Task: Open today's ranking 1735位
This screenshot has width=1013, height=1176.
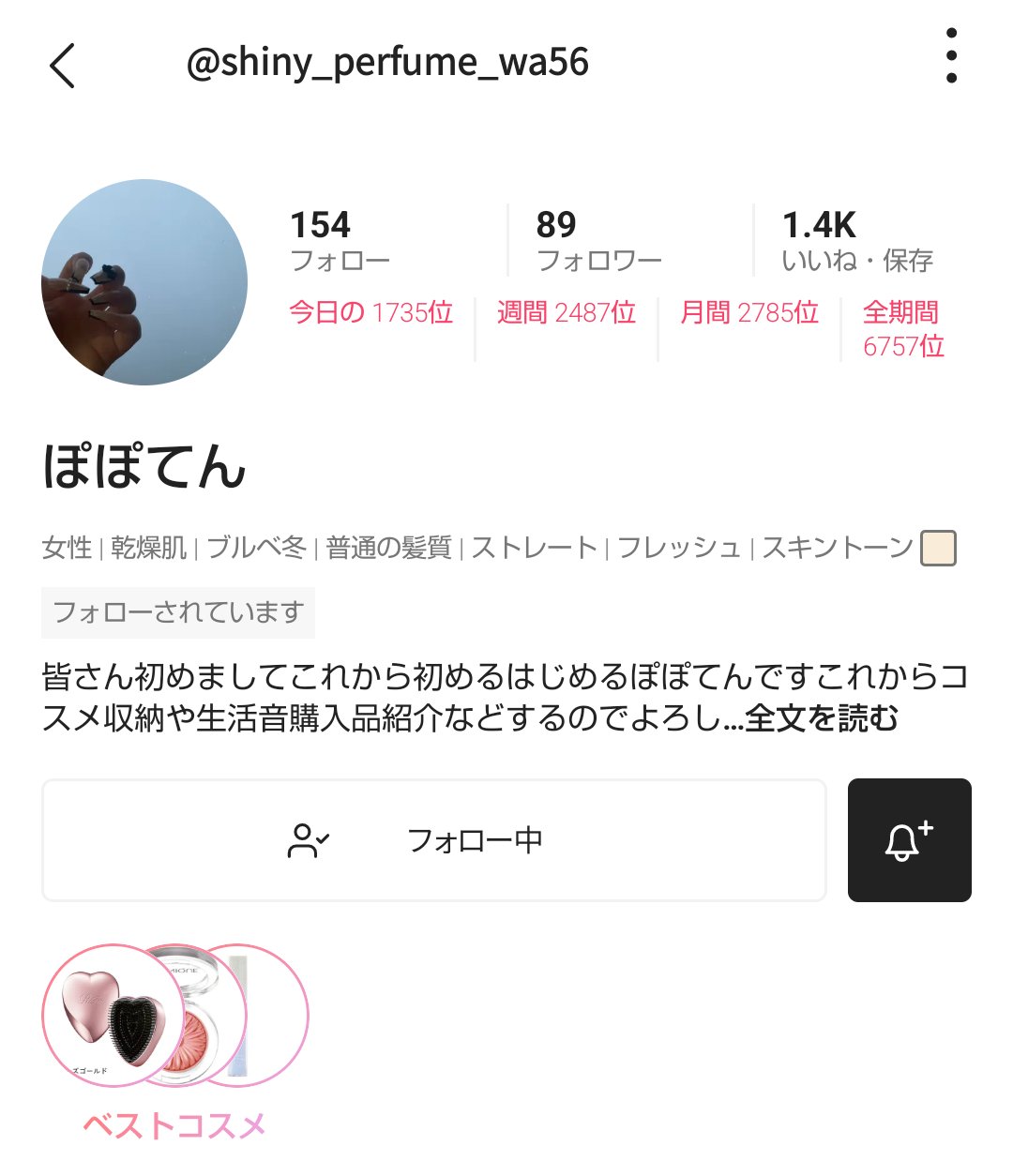Action: [x=370, y=312]
